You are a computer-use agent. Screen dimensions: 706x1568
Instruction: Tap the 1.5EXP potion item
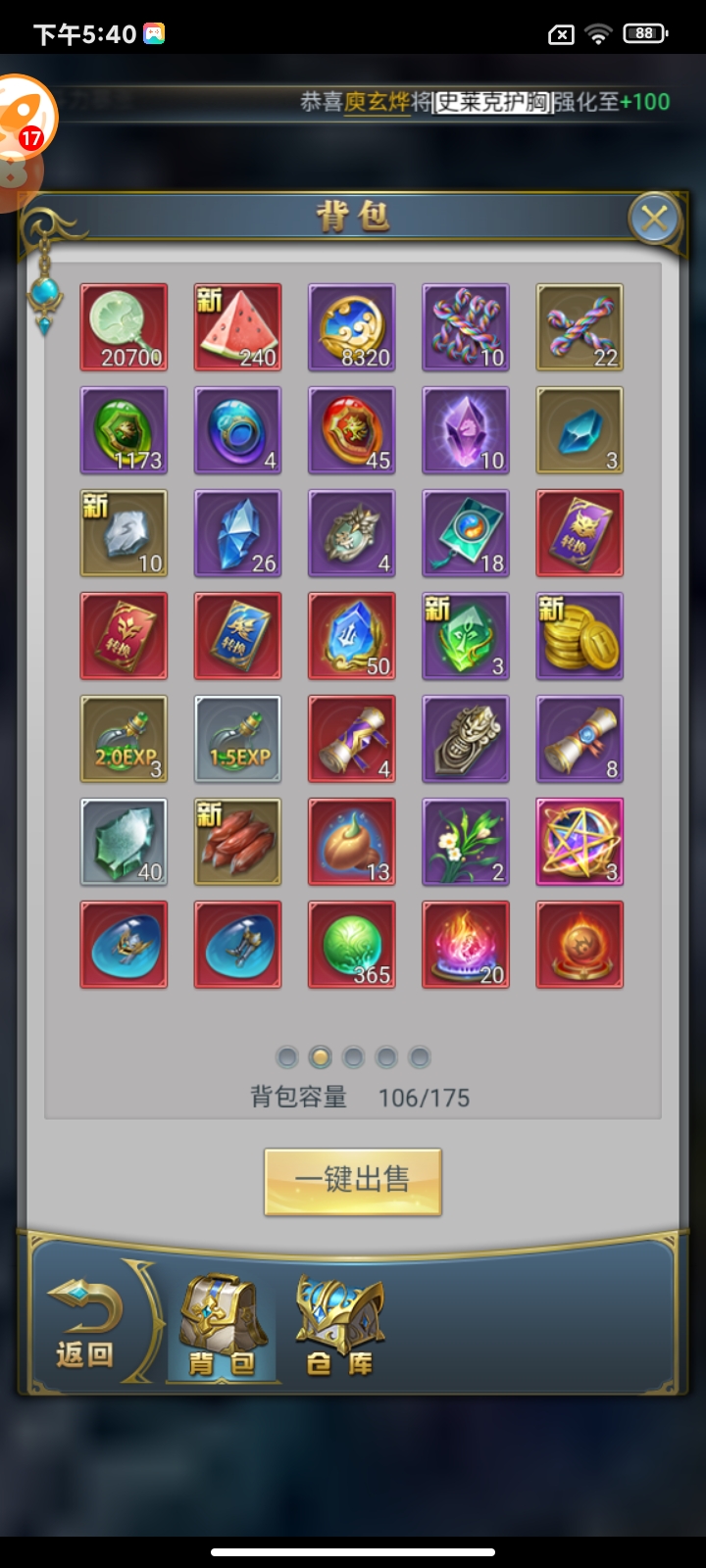coord(237,739)
